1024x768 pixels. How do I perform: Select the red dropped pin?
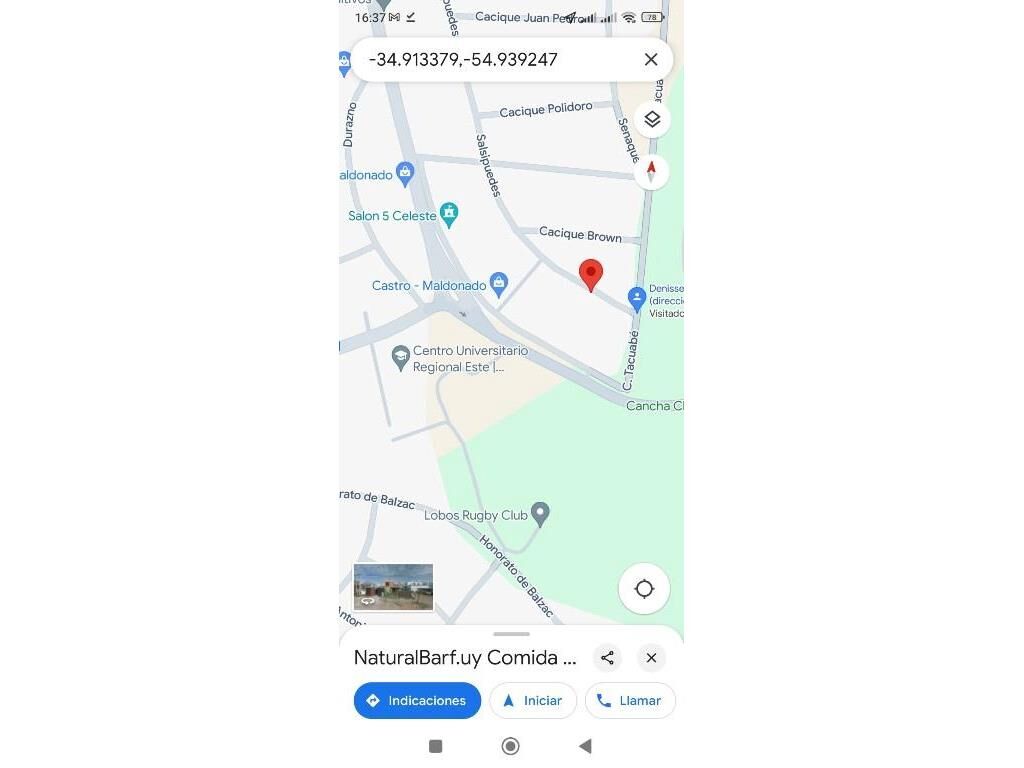click(x=591, y=274)
